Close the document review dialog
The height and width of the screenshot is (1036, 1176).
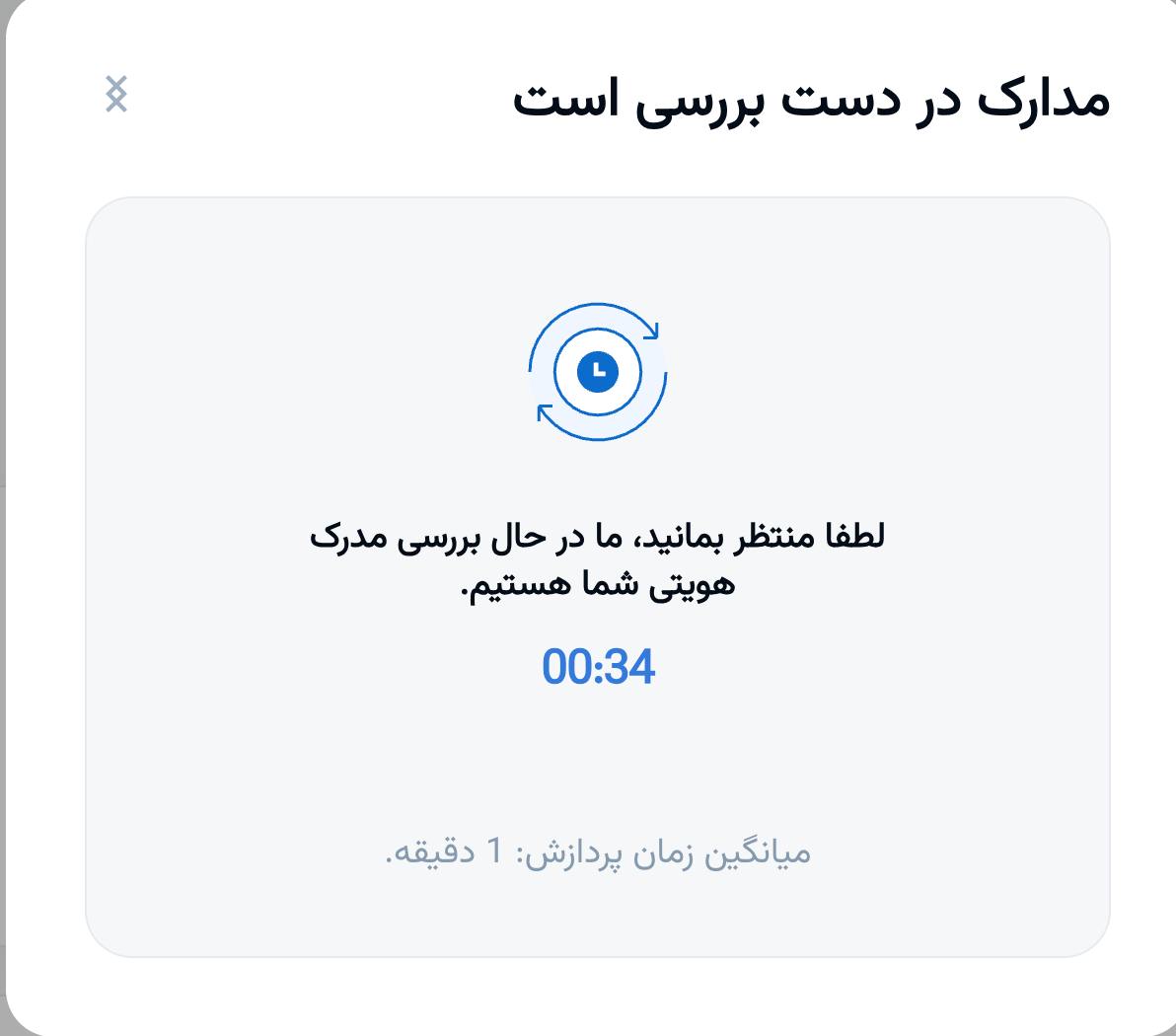116,95
